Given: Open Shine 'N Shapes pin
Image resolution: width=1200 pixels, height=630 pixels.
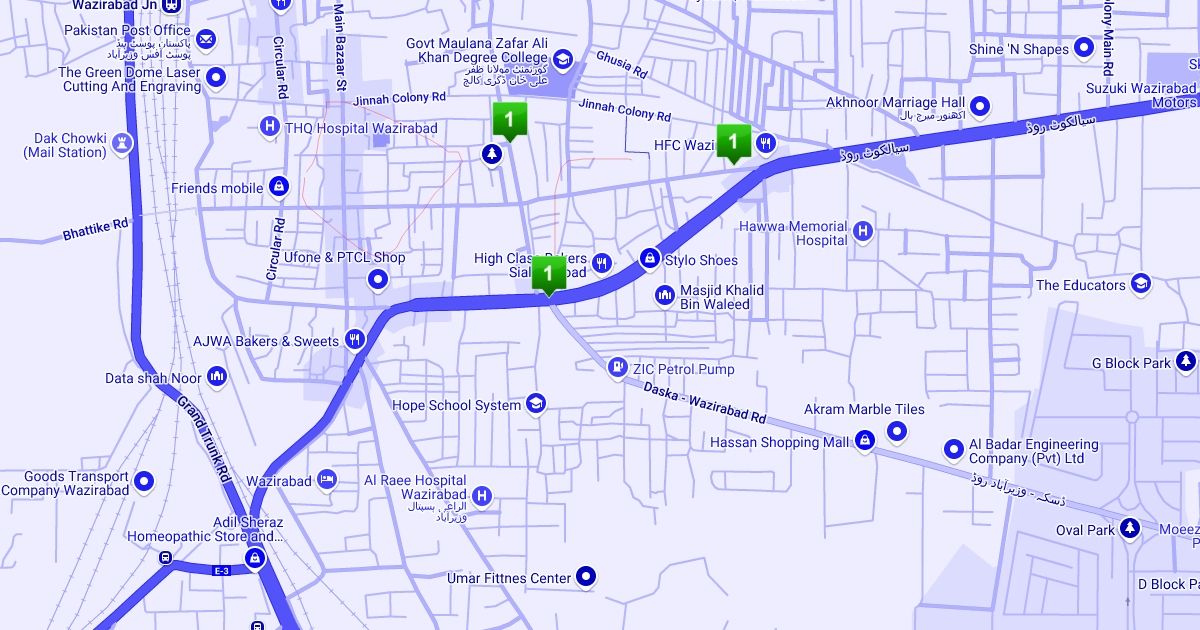Looking at the screenshot, I should coord(1084,48).
